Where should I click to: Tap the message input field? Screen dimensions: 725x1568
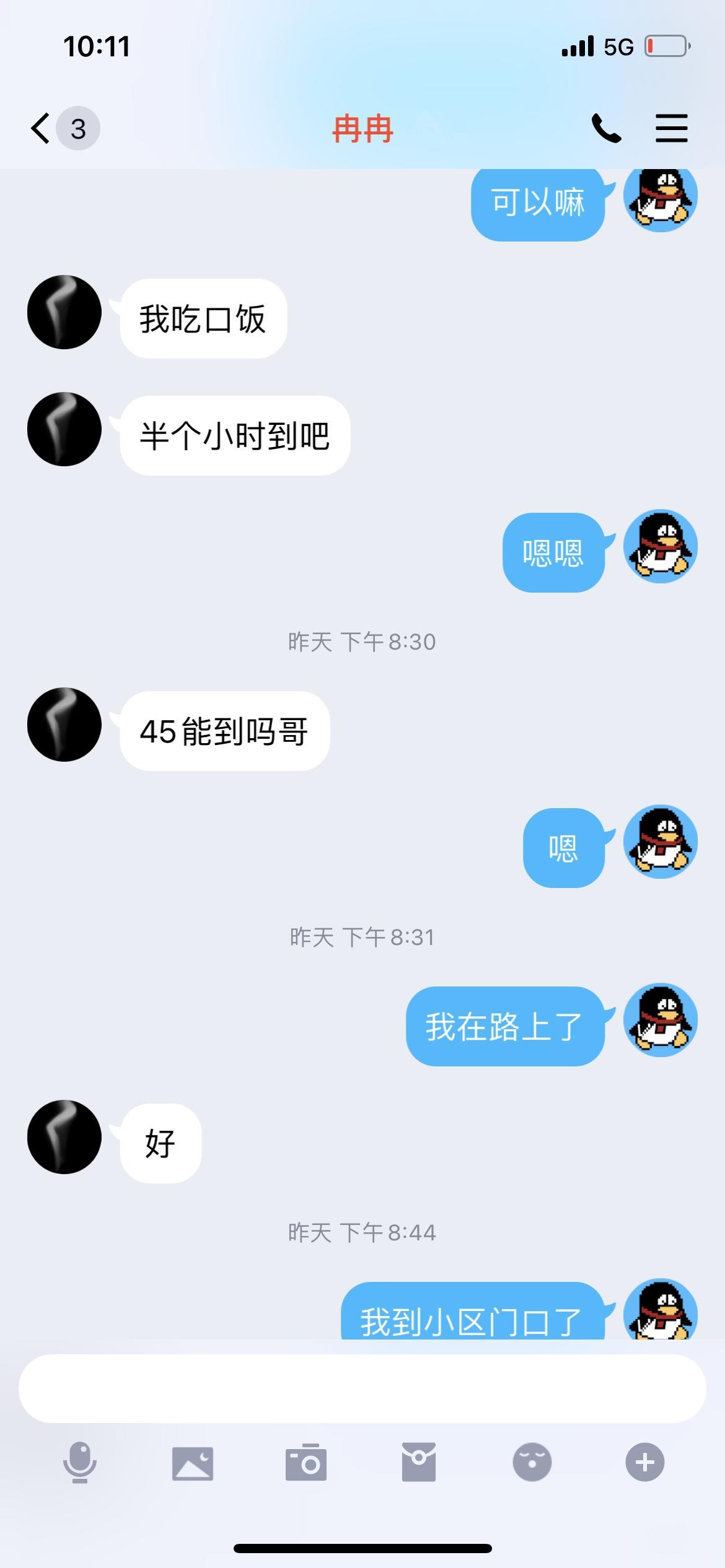pyautogui.click(x=362, y=1388)
